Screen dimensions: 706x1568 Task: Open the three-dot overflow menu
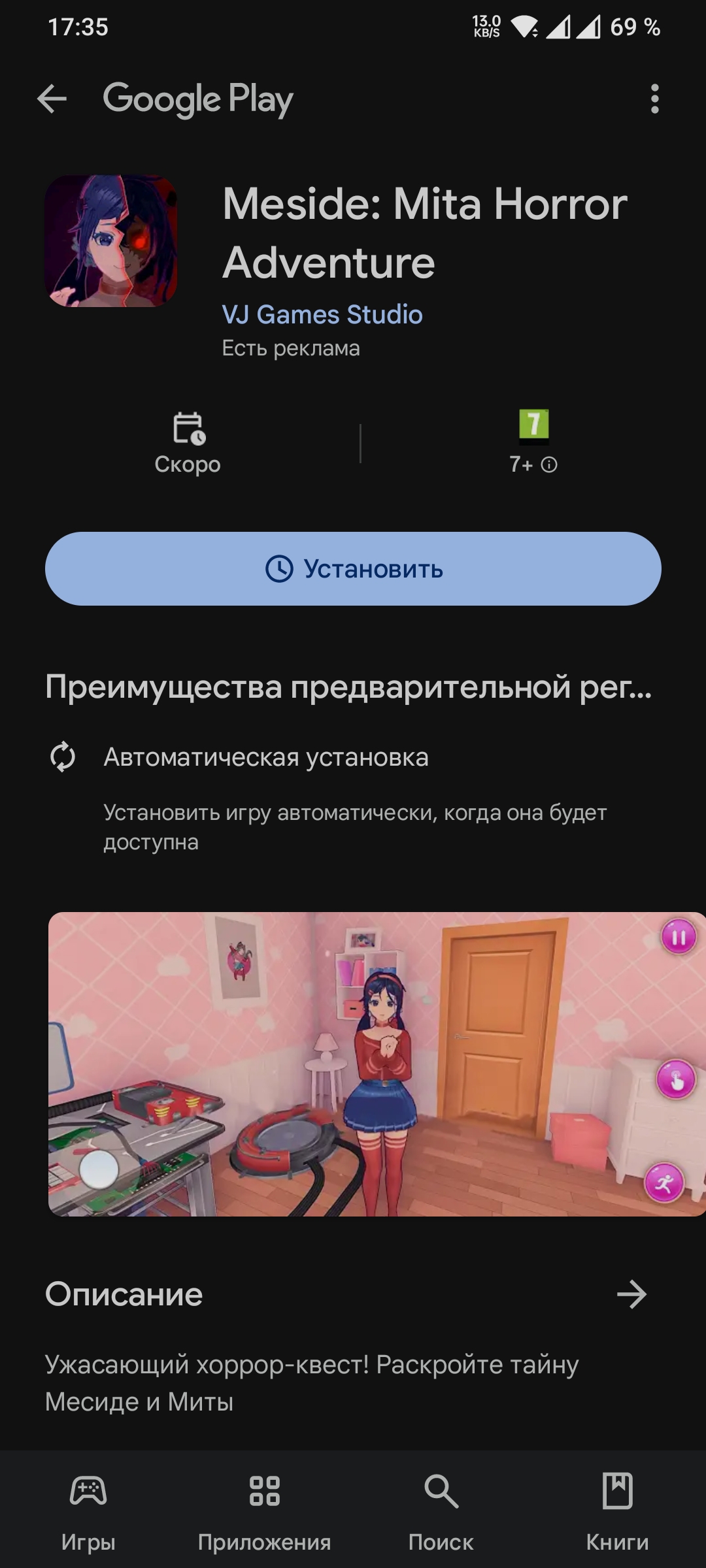[x=654, y=99]
